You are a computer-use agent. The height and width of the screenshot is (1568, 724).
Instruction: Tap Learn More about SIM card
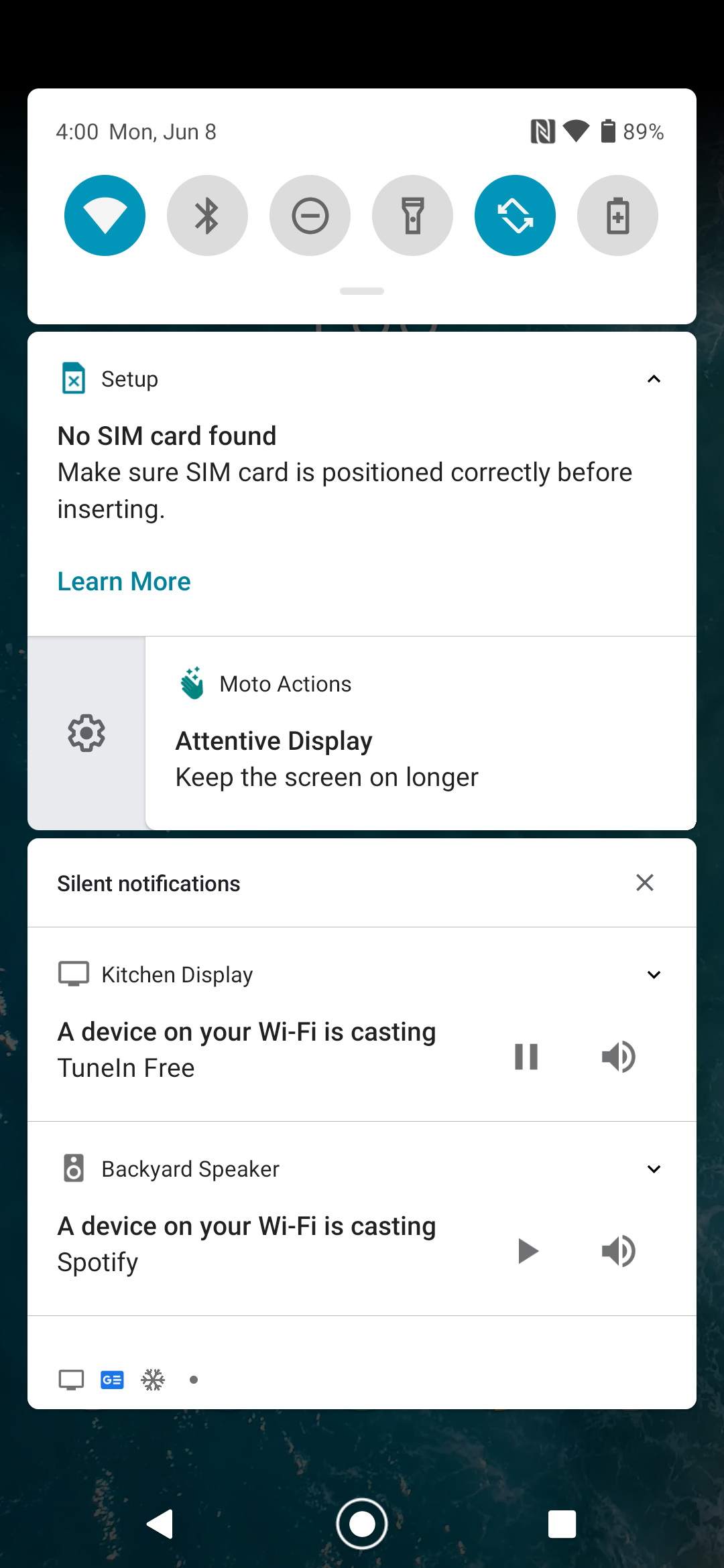tap(124, 582)
